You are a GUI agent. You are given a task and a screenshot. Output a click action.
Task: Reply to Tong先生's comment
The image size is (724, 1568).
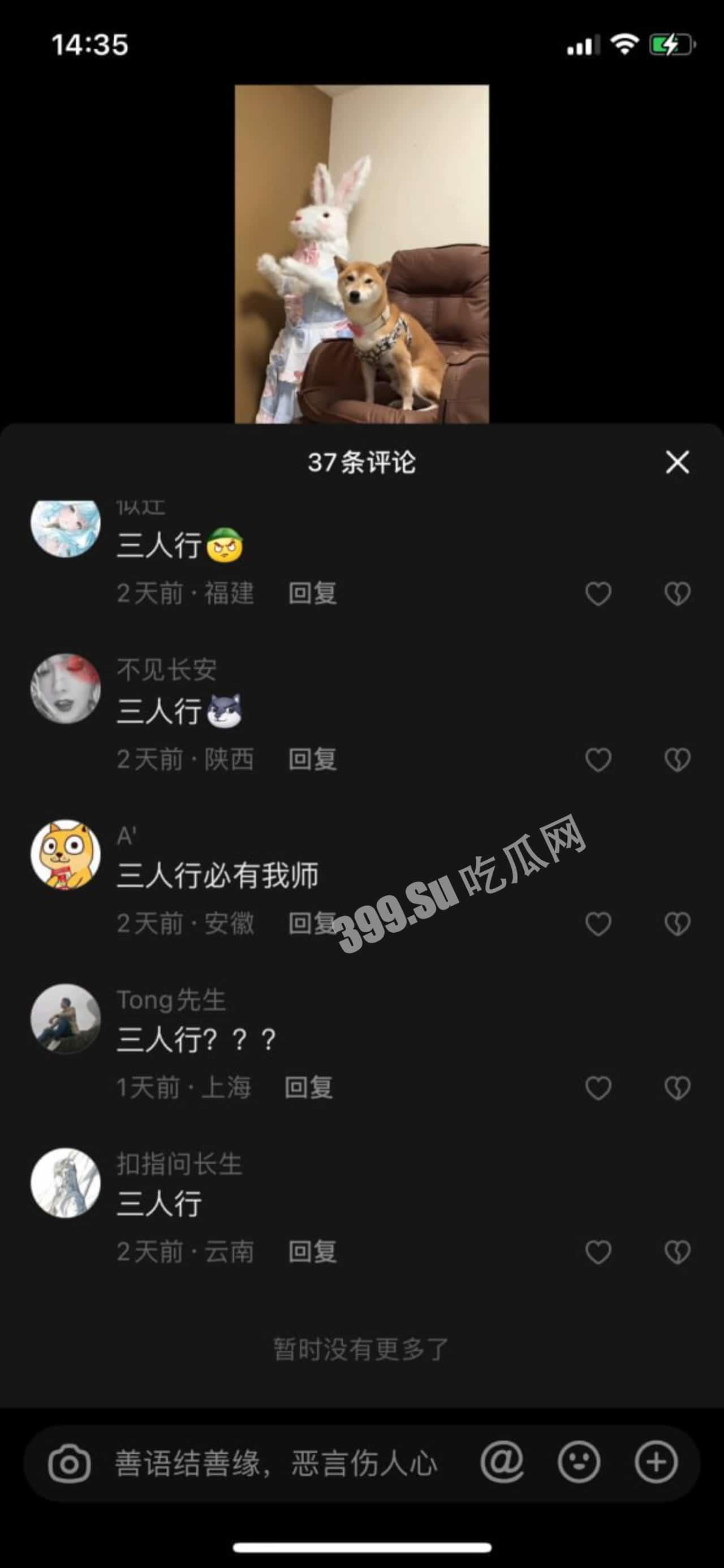pos(309,1087)
